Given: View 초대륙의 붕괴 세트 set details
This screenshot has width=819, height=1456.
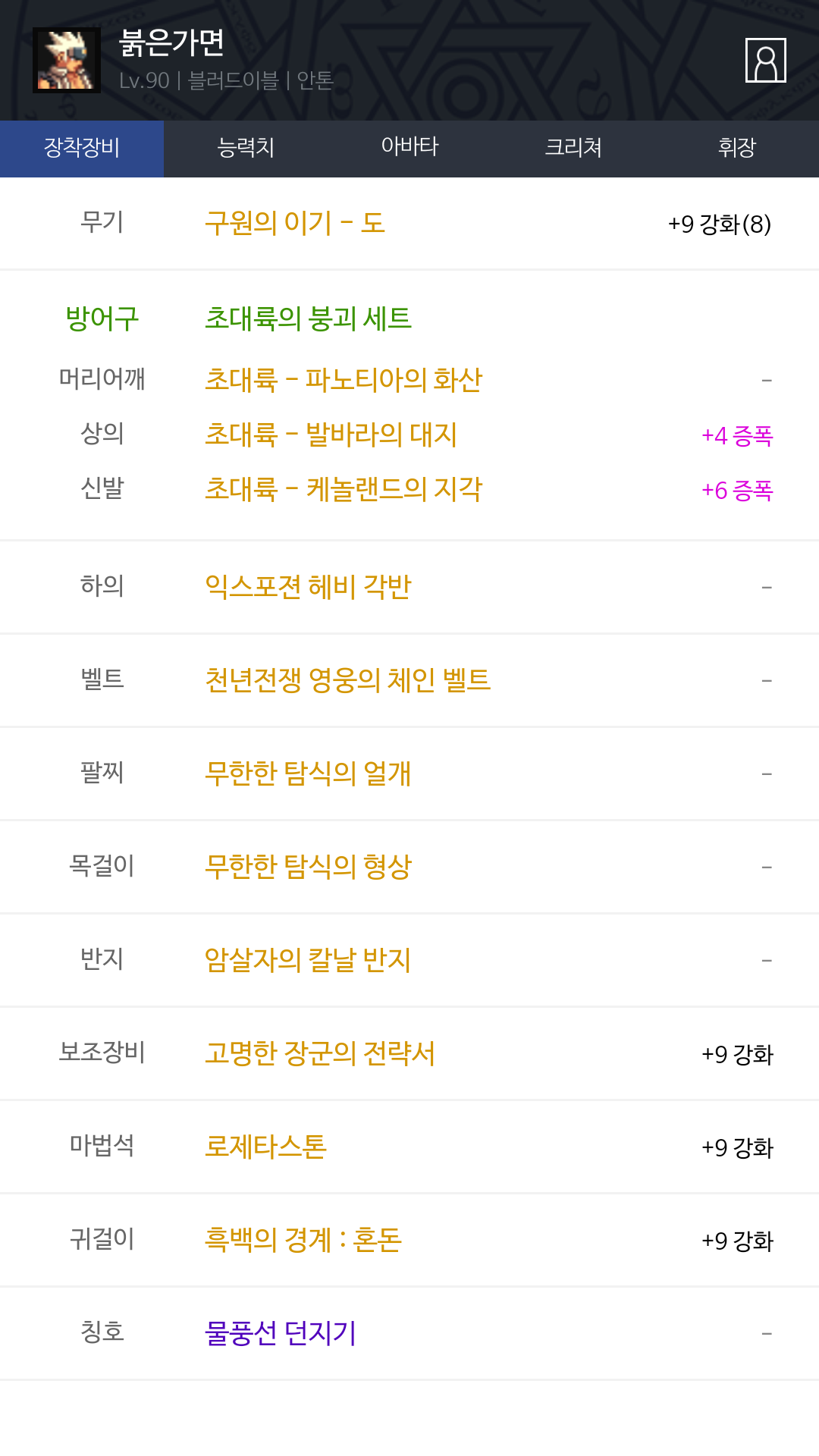Looking at the screenshot, I should tap(308, 318).
